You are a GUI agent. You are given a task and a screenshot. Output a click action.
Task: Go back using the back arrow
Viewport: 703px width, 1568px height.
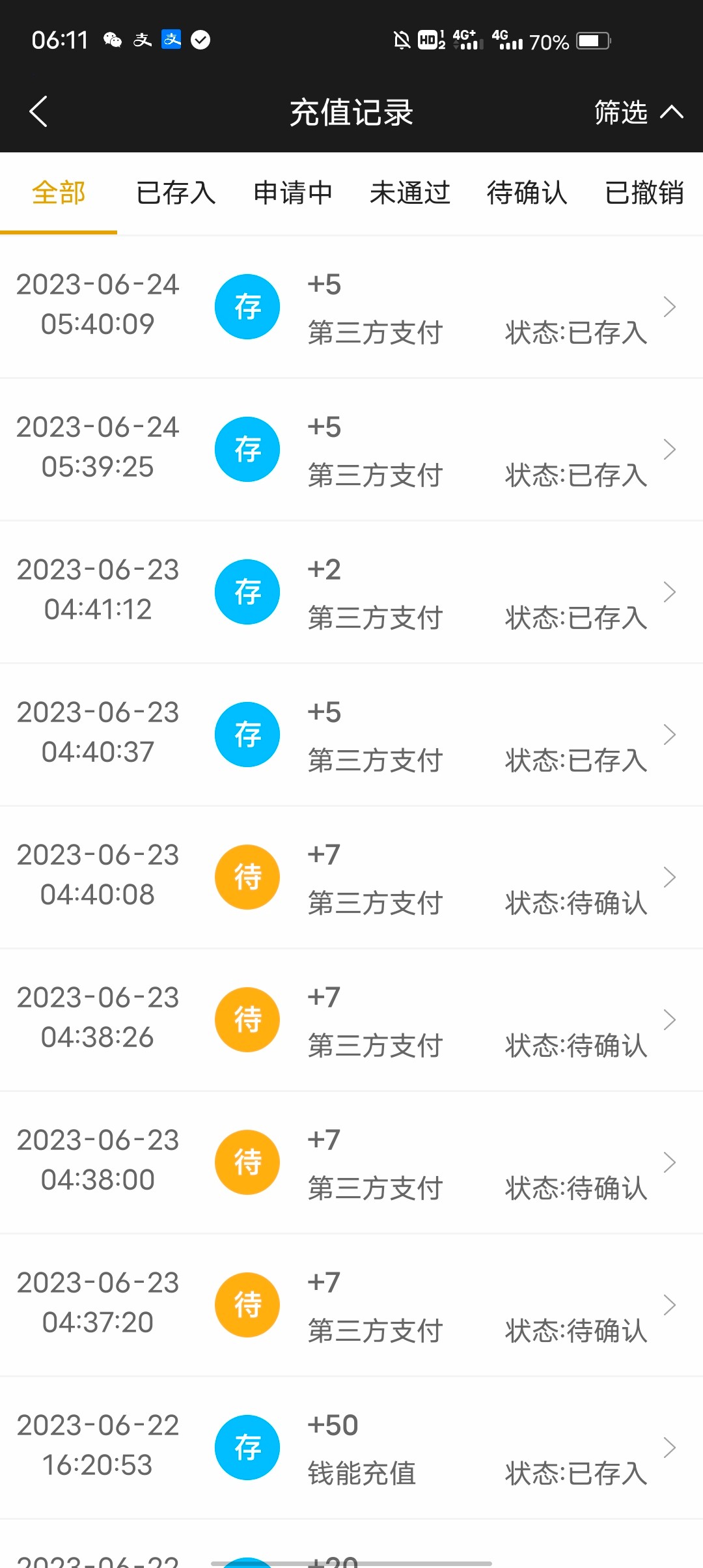(37, 111)
